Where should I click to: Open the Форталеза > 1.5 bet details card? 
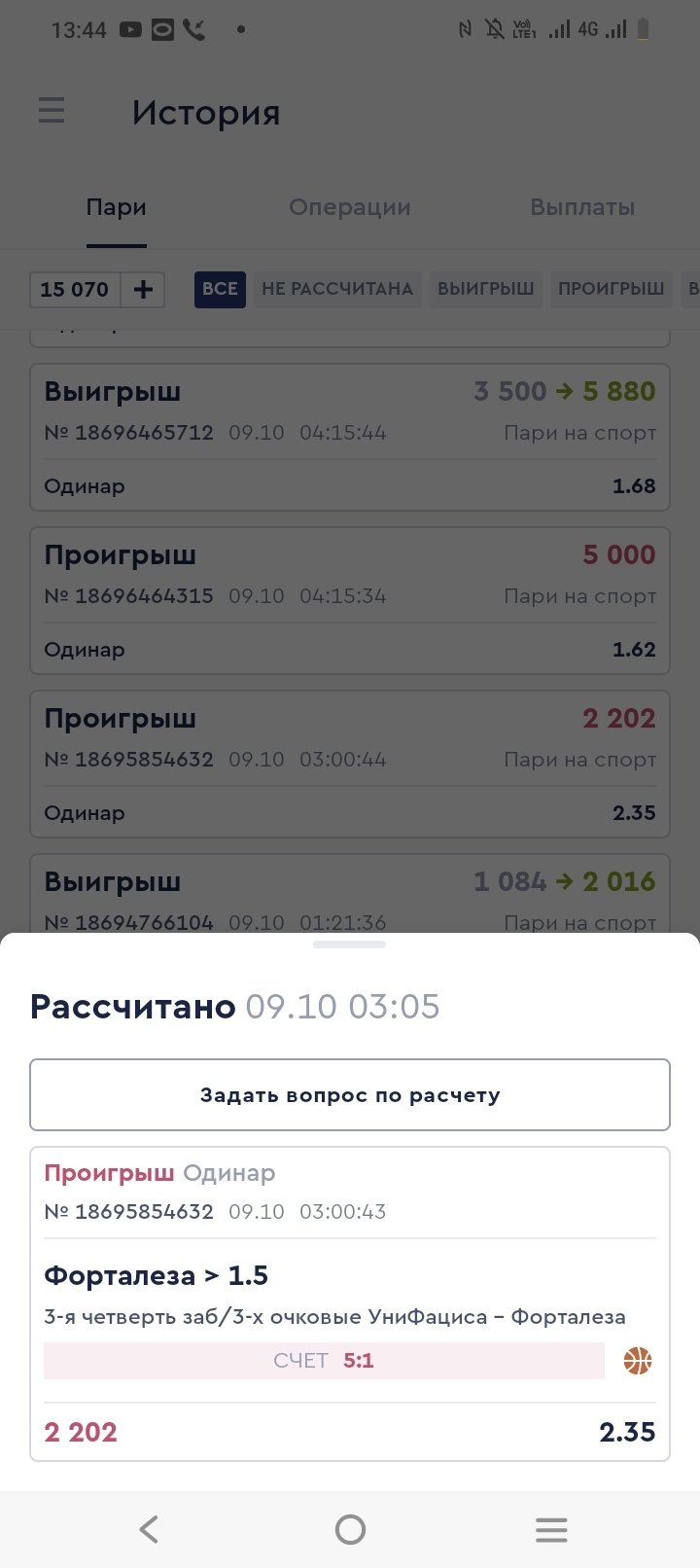(350, 1303)
